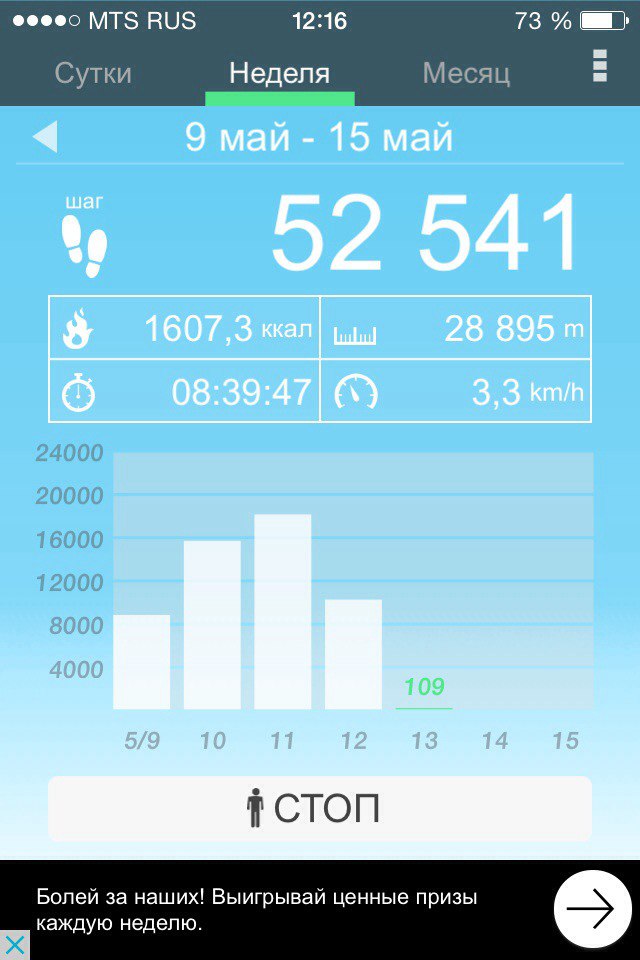The image size is (640, 960).
Task: Switch to the Сутки tab
Action: [x=93, y=73]
